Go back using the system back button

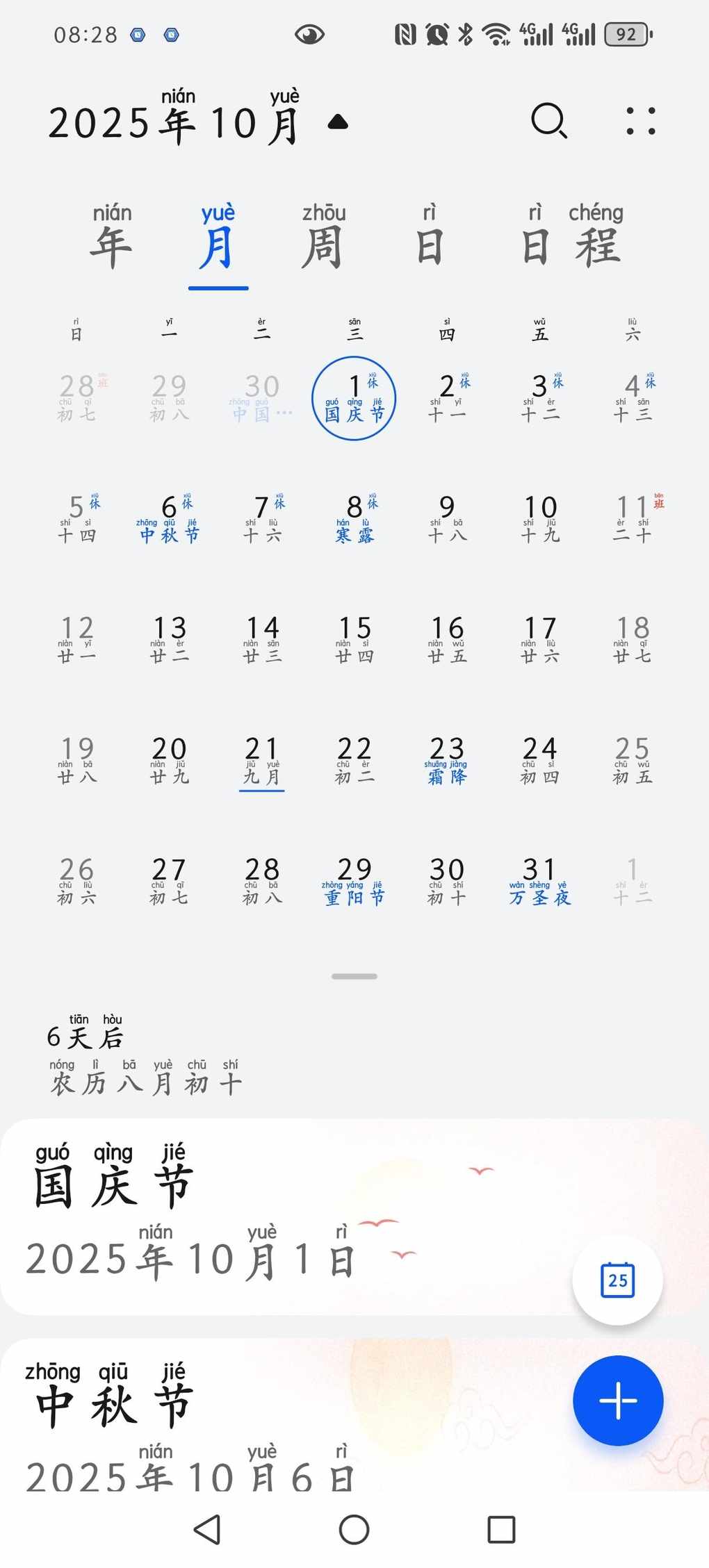click(x=207, y=1529)
